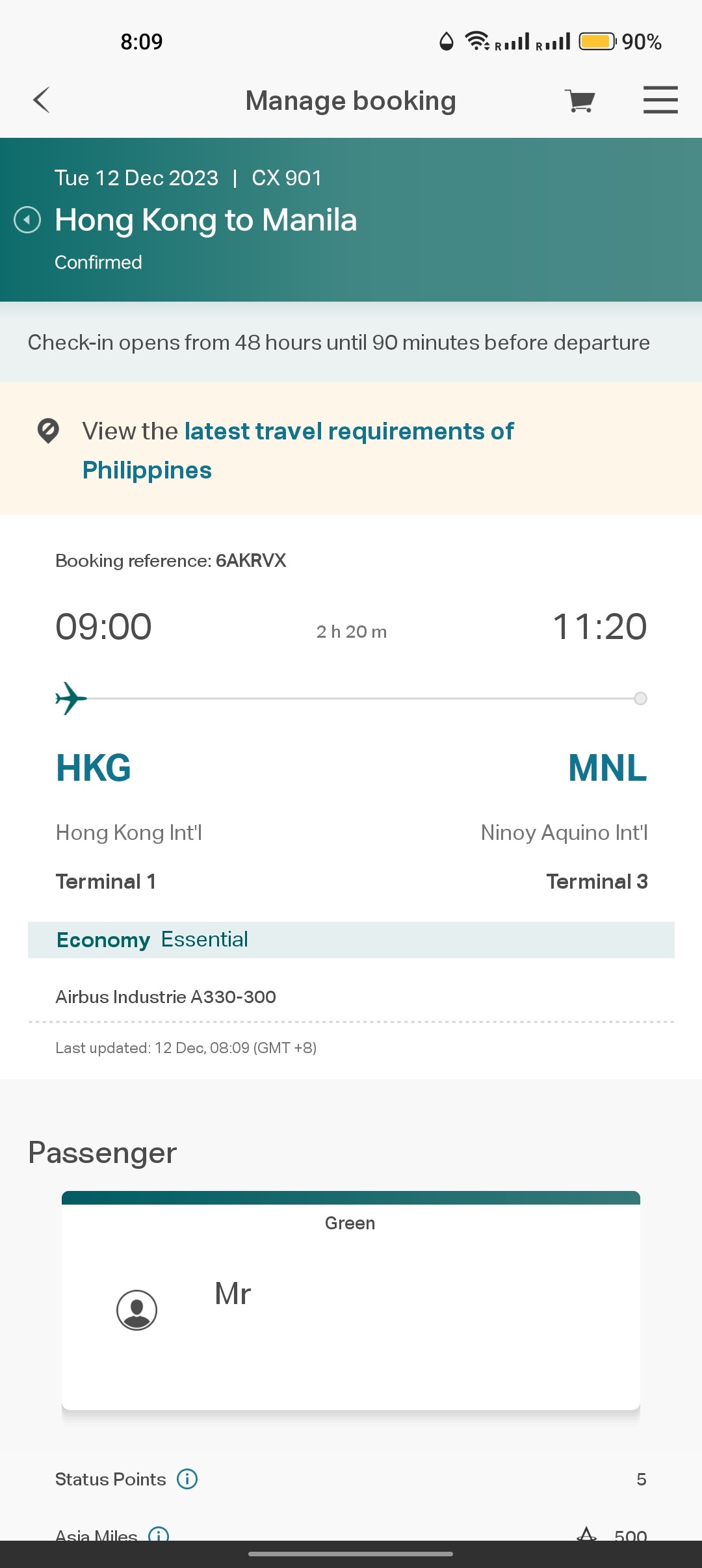This screenshot has height=1568, width=702.
Task: Go back from Manage booking
Action: 42,100
